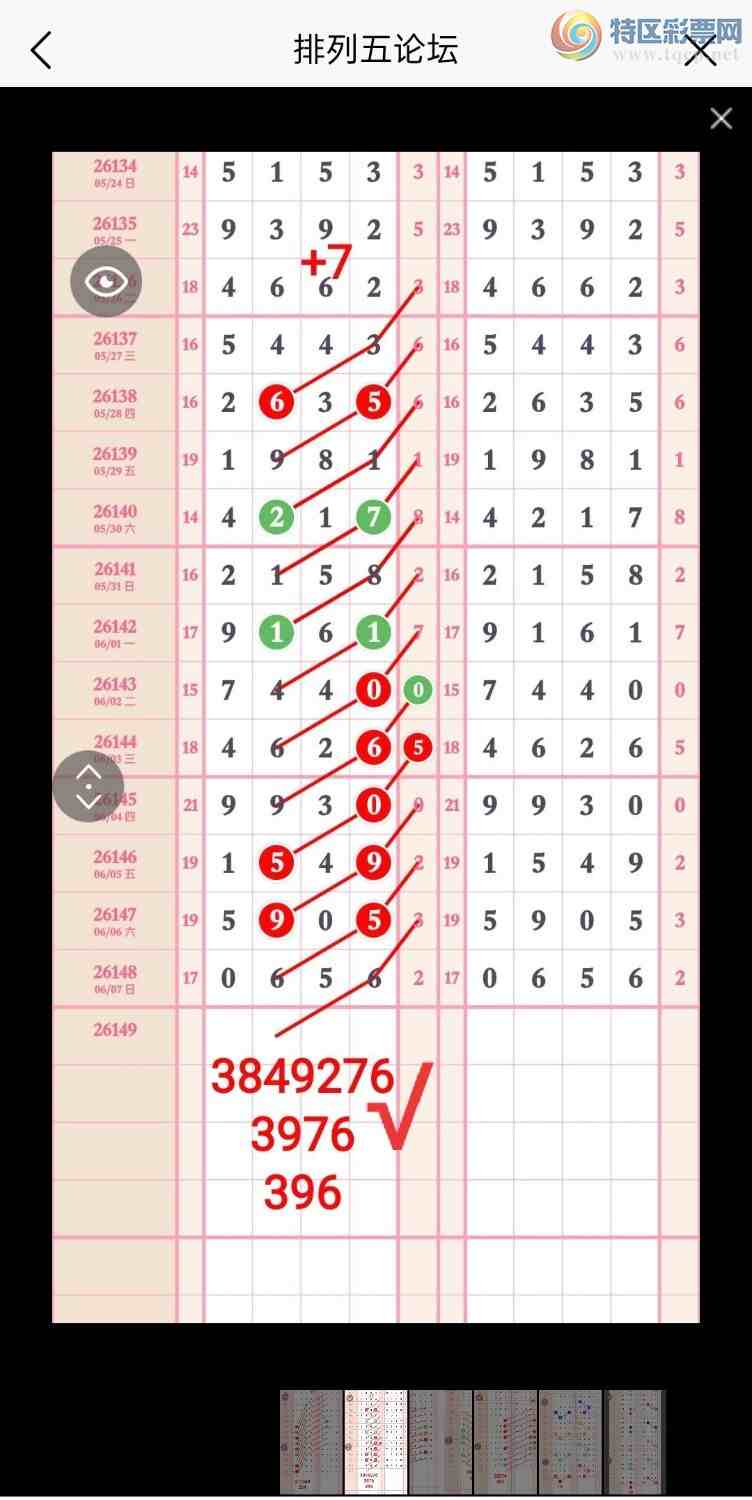
Task: Dismiss the image viewer overlay
Action: [x=721, y=119]
